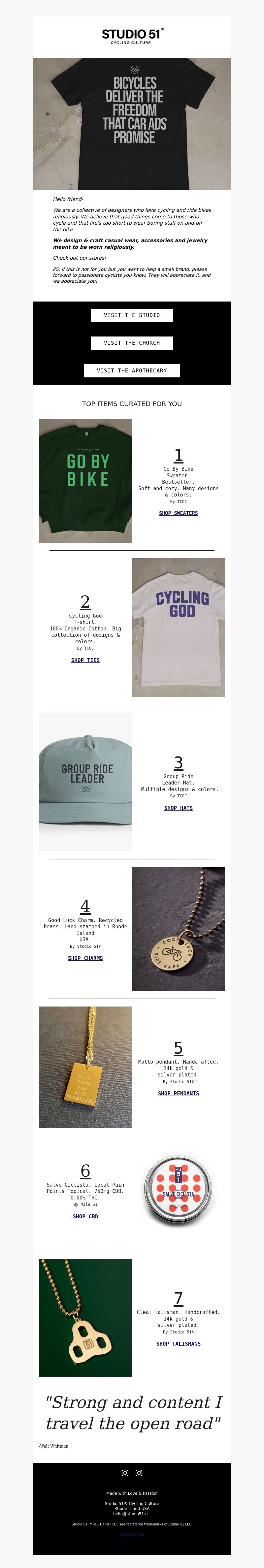The height and width of the screenshot is (1568, 264).
Task: Open the Visit the Church button
Action: (131, 343)
